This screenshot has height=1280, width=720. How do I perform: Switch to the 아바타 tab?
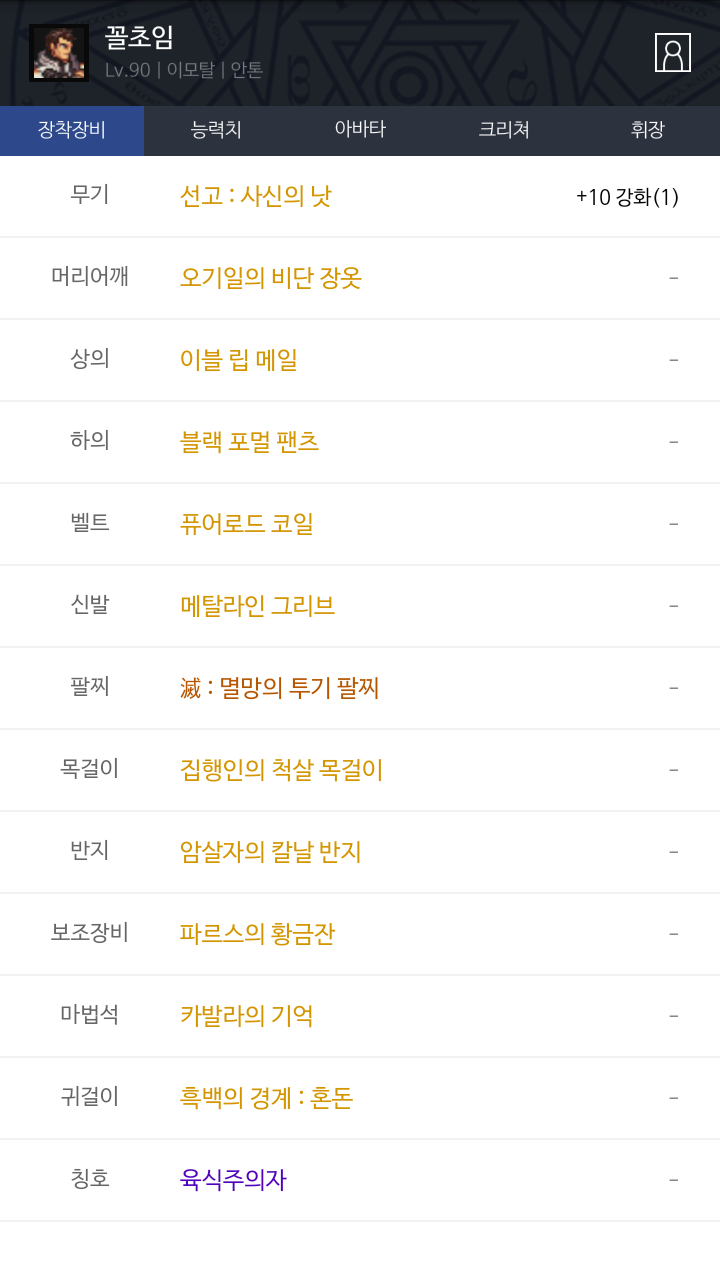360,130
